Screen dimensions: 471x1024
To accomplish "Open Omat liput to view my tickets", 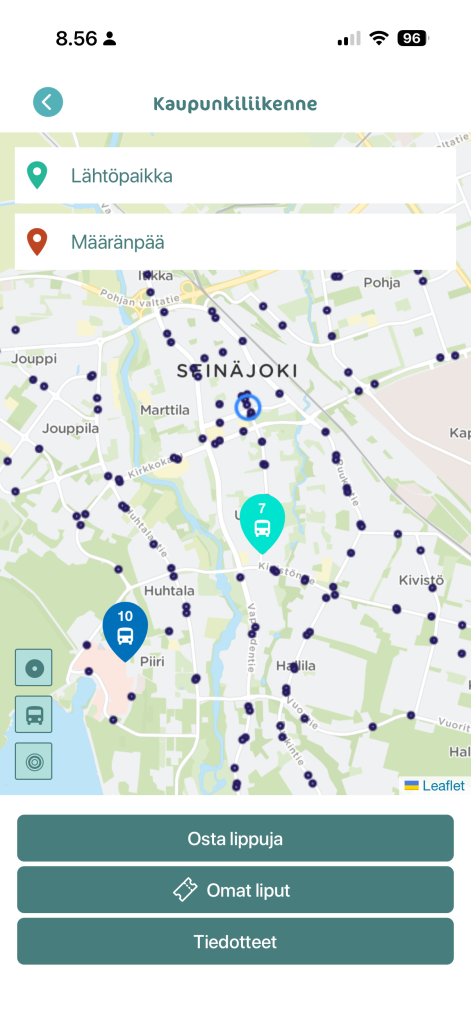I will click(x=235, y=889).
